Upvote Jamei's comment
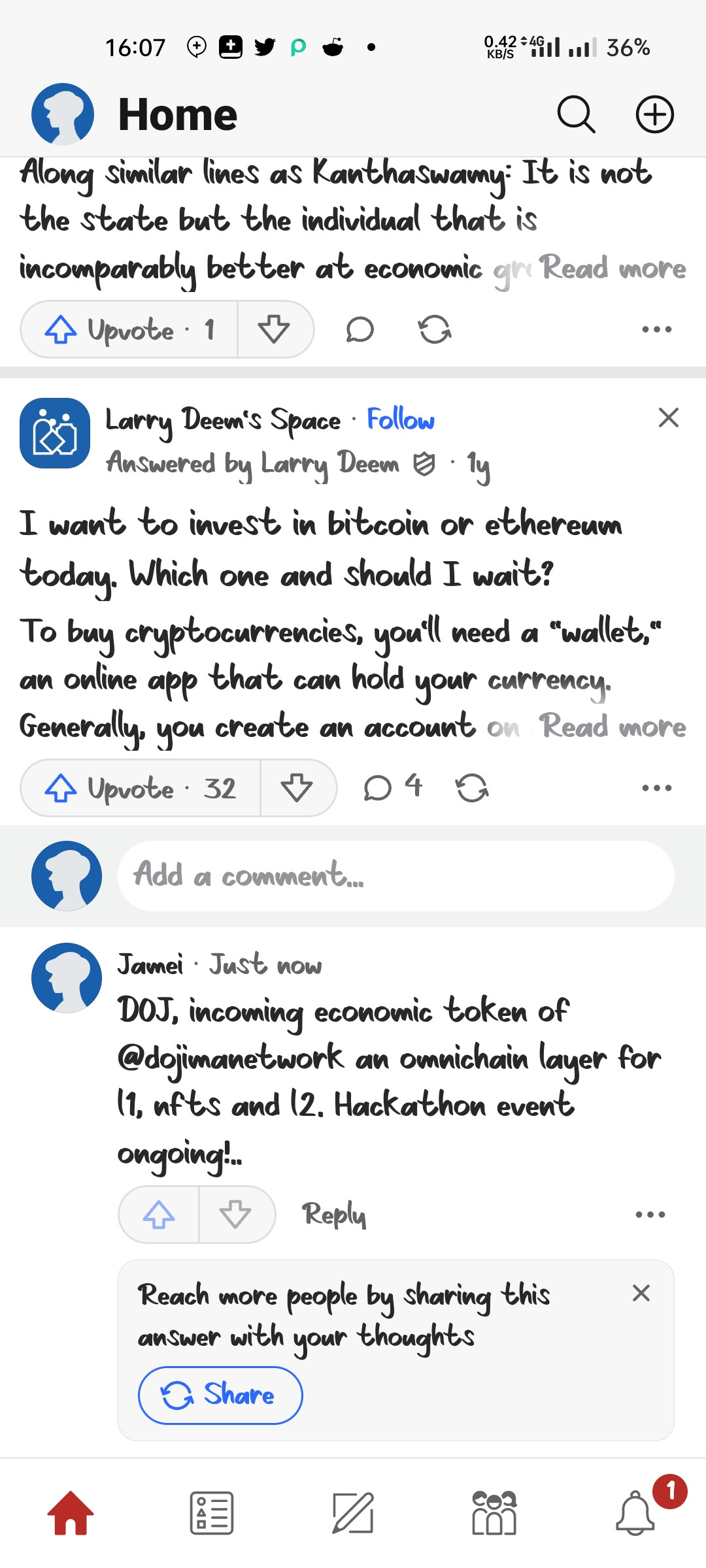The image size is (706, 1568). tap(159, 1215)
